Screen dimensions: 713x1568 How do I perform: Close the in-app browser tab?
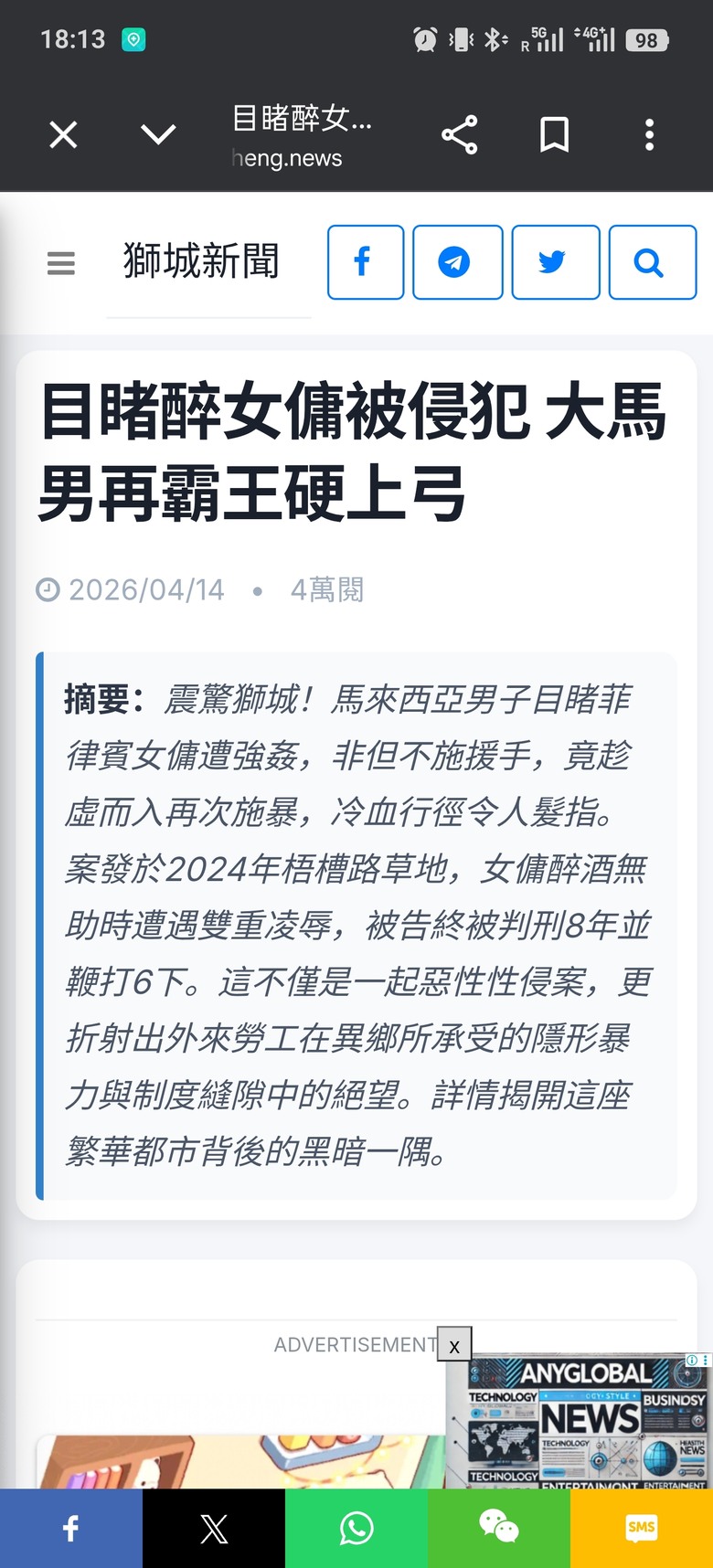click(x=63, y=135)
